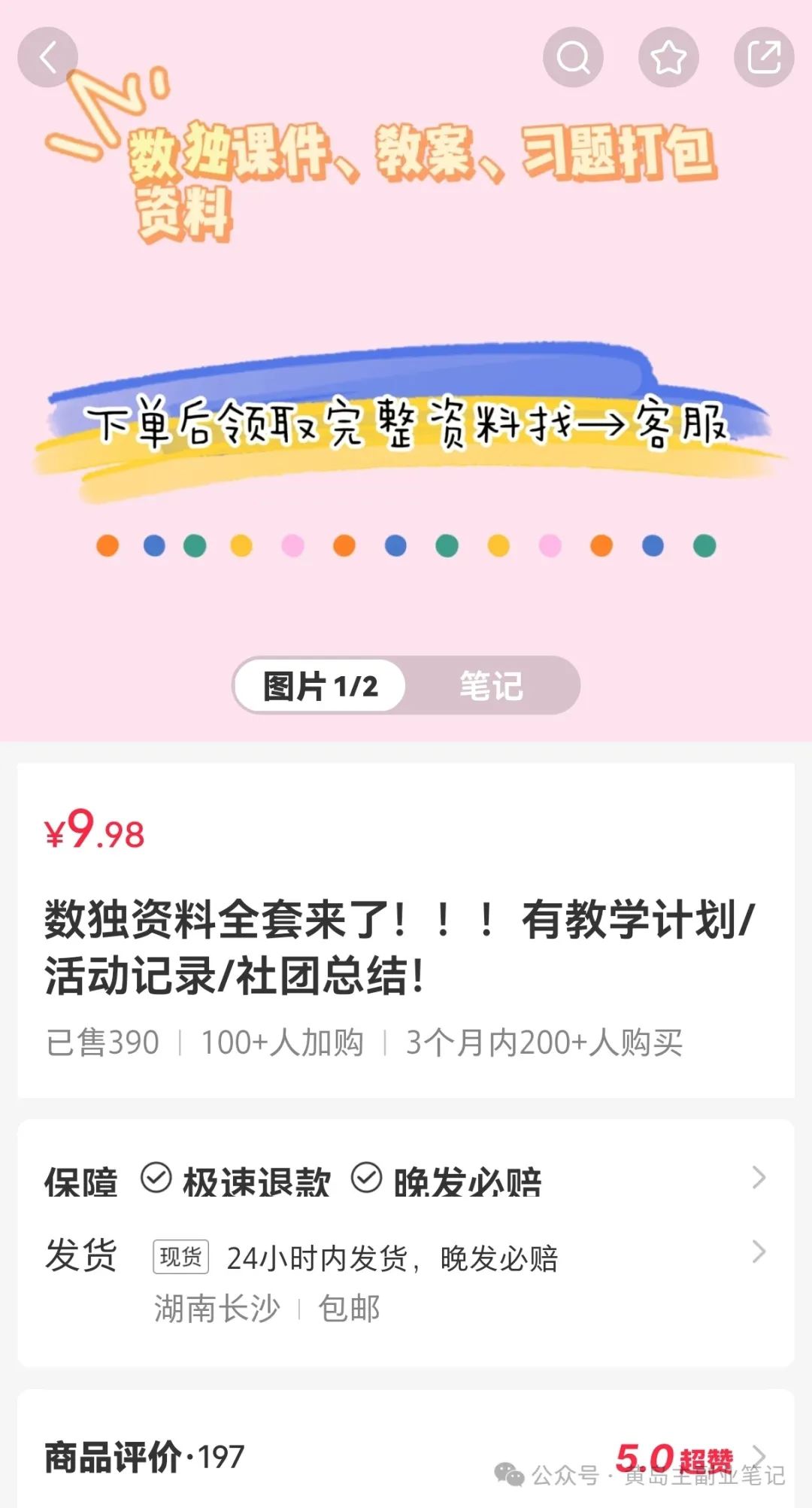Share this product listing
812x1508 pixels.
tap(764, 57)
